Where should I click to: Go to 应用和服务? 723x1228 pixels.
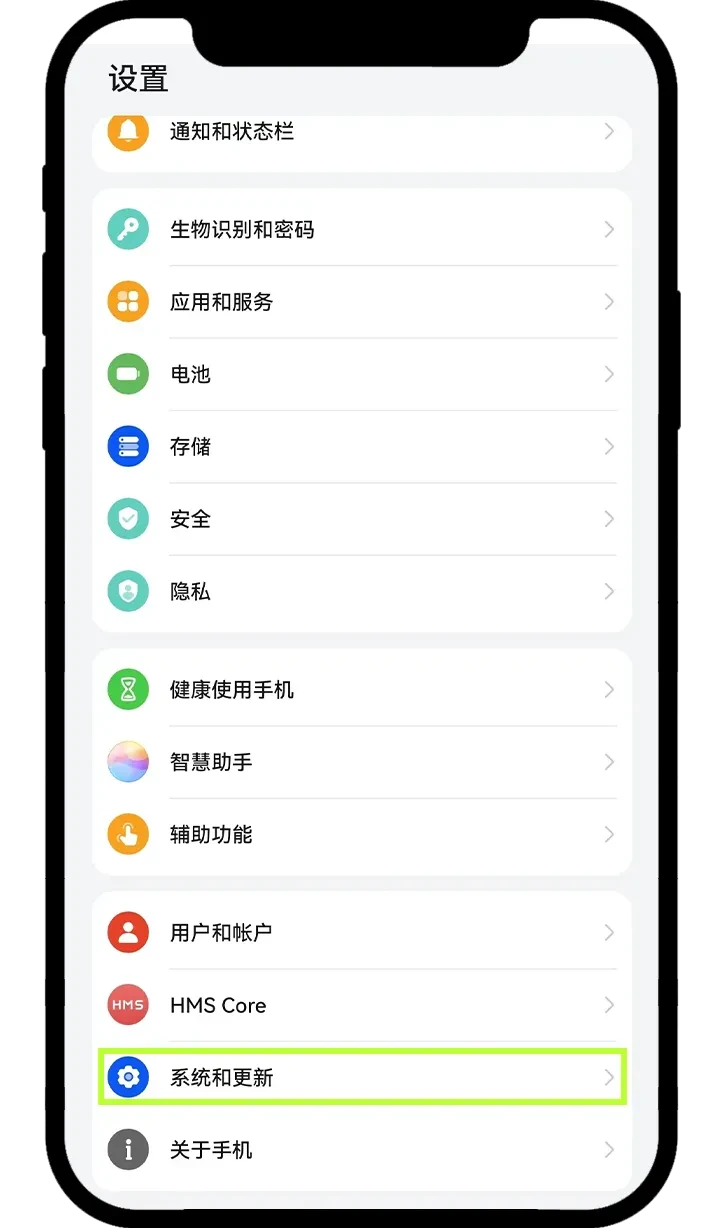[360, 302]
